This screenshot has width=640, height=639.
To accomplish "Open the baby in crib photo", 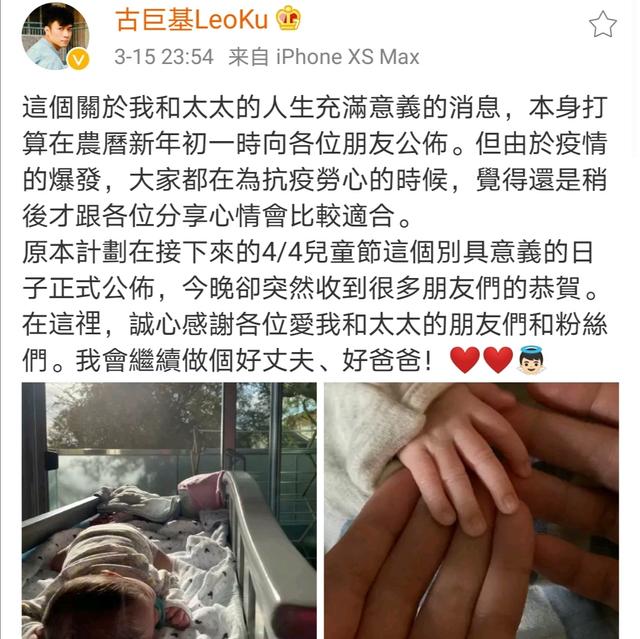I will tap(169, 510).
